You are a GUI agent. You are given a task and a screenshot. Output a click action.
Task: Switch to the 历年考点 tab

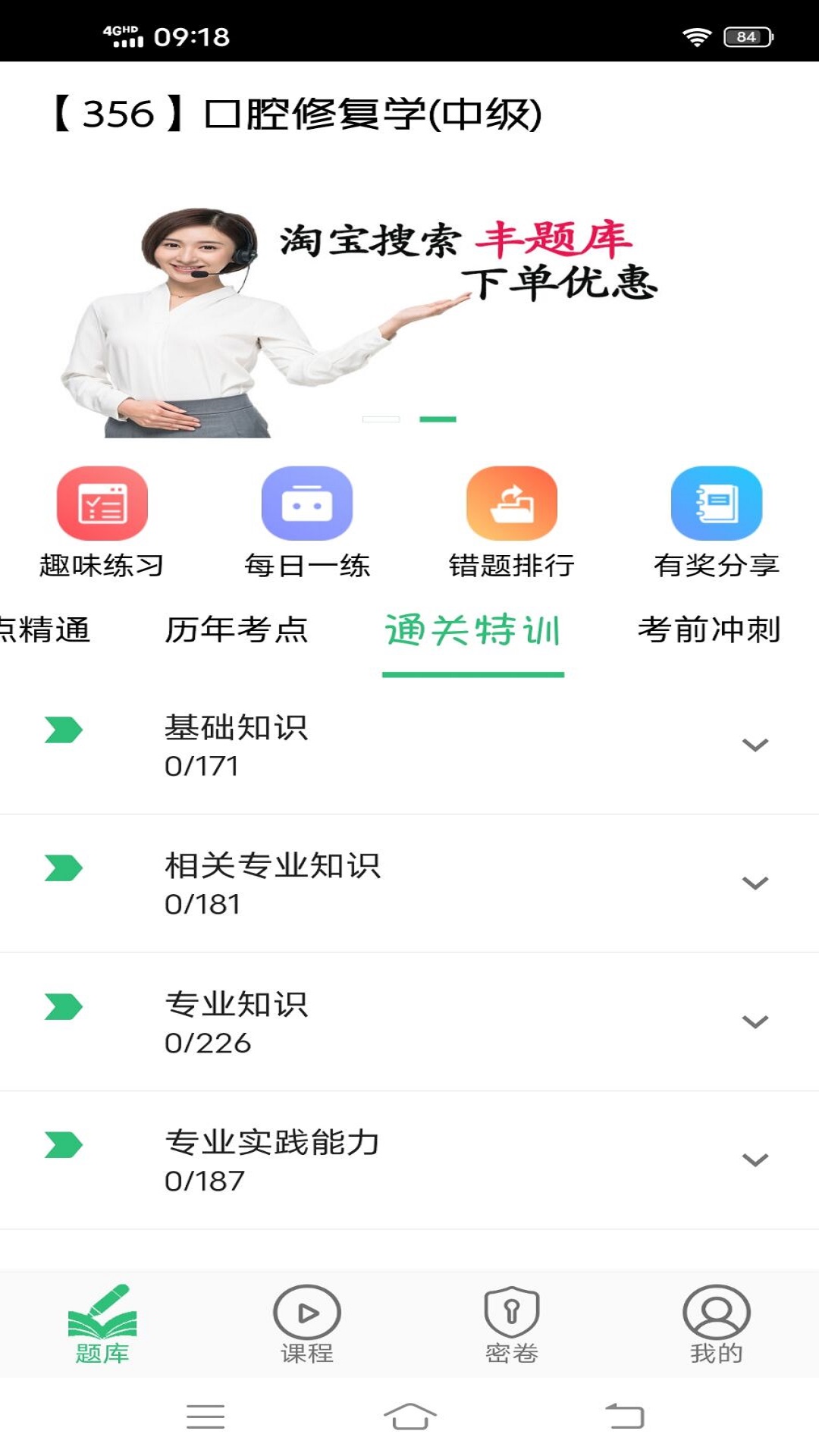(237, 630)
